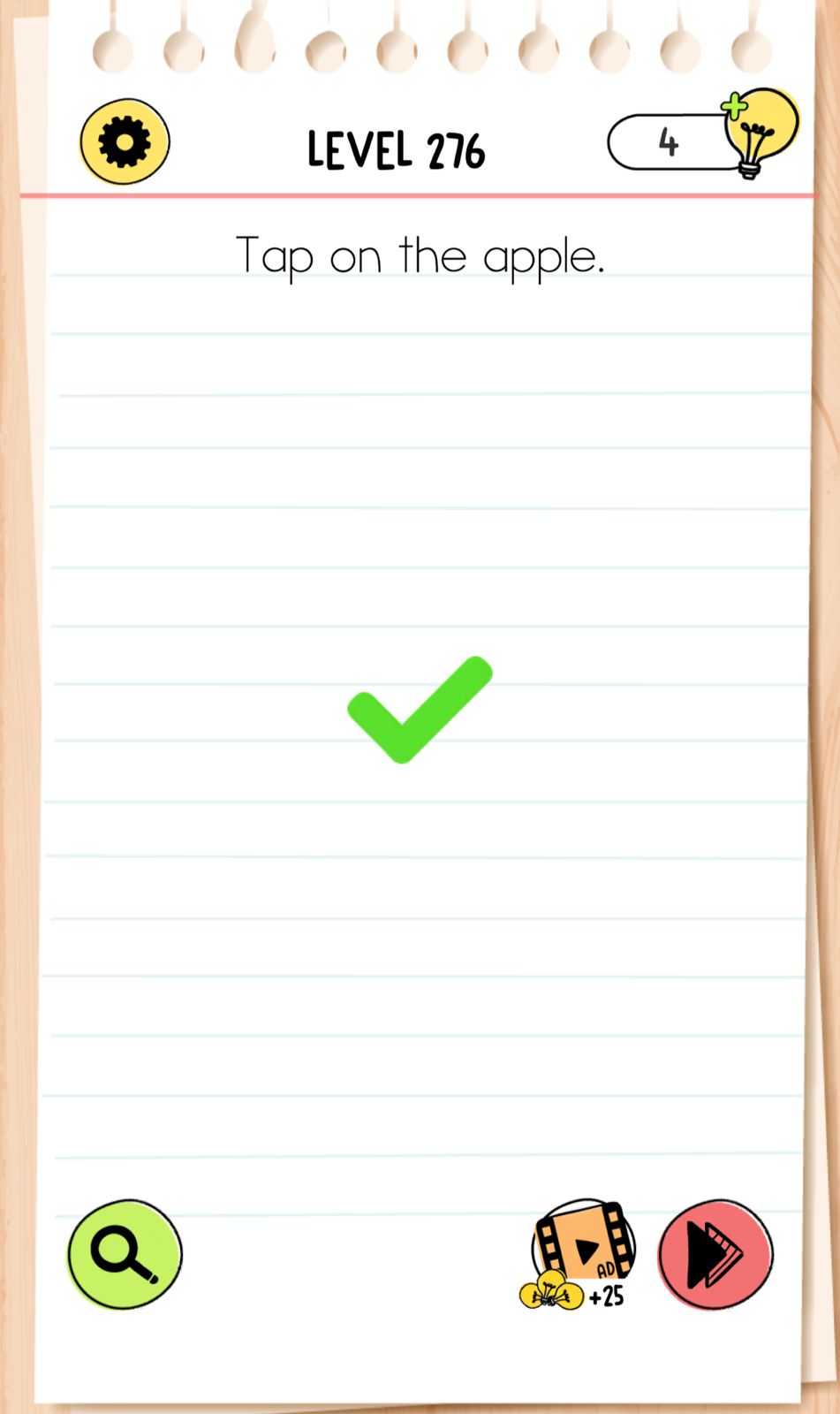Open the settings gear

point(125,141)
